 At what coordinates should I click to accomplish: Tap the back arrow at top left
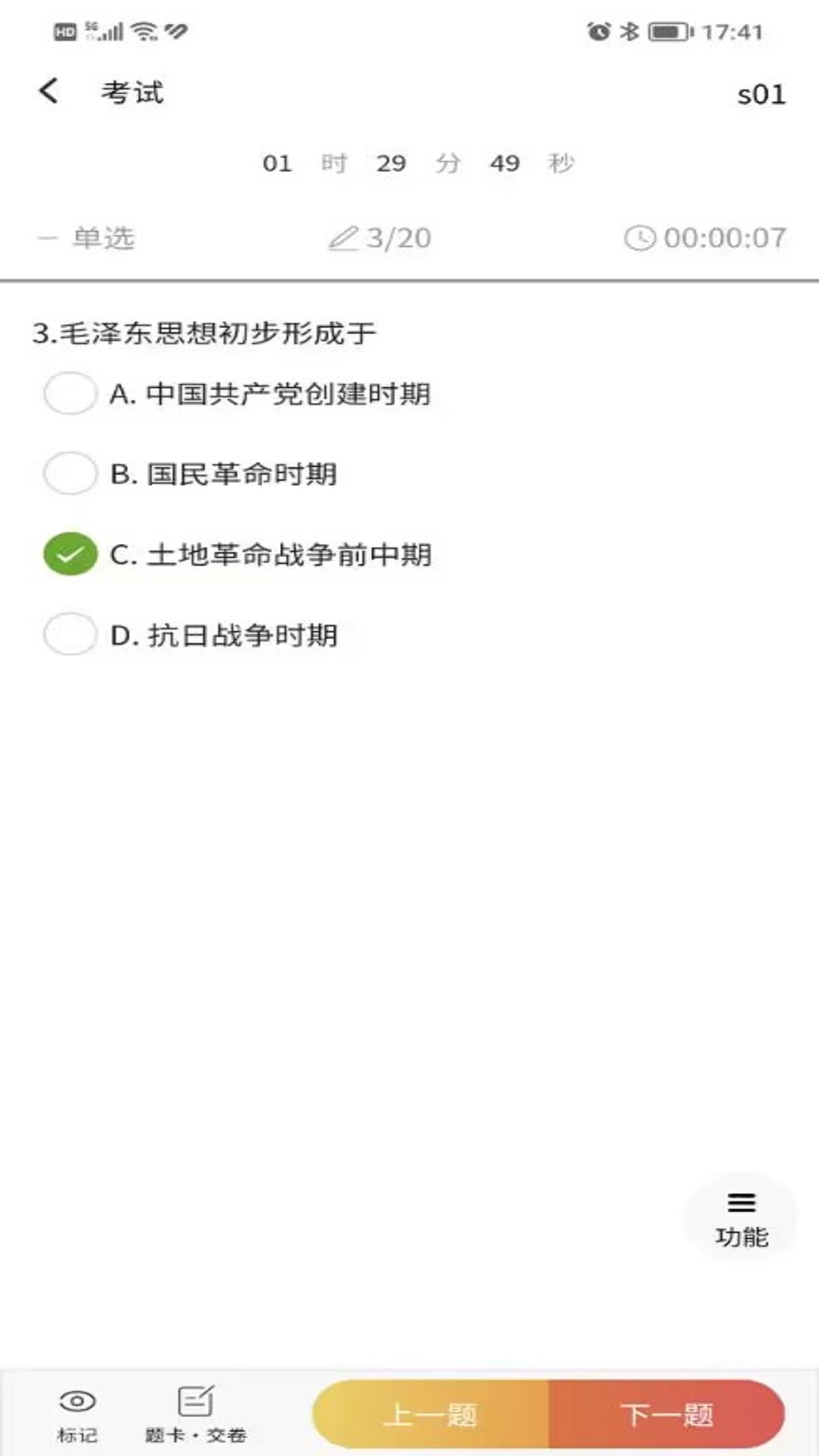49,90
